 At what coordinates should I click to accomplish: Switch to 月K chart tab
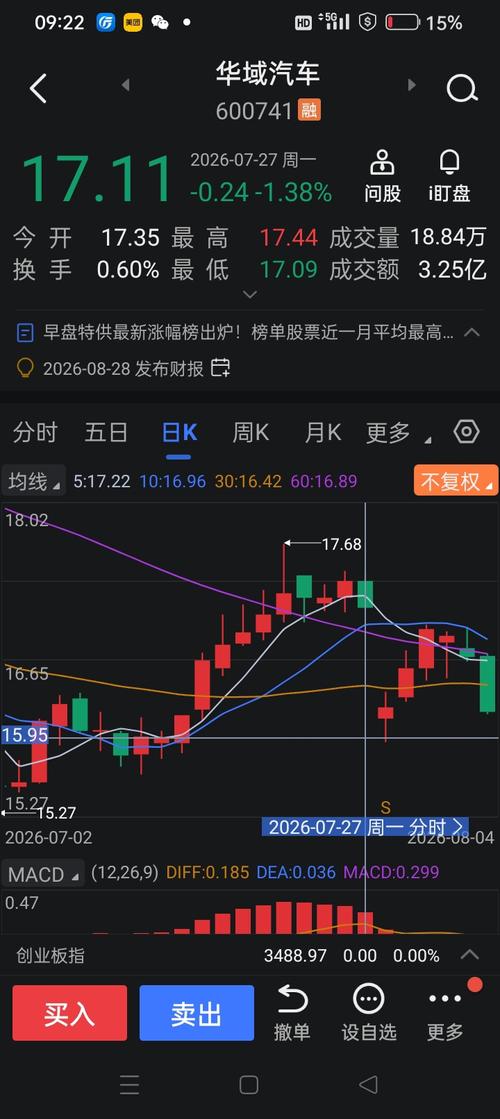[x=322, y=432]
